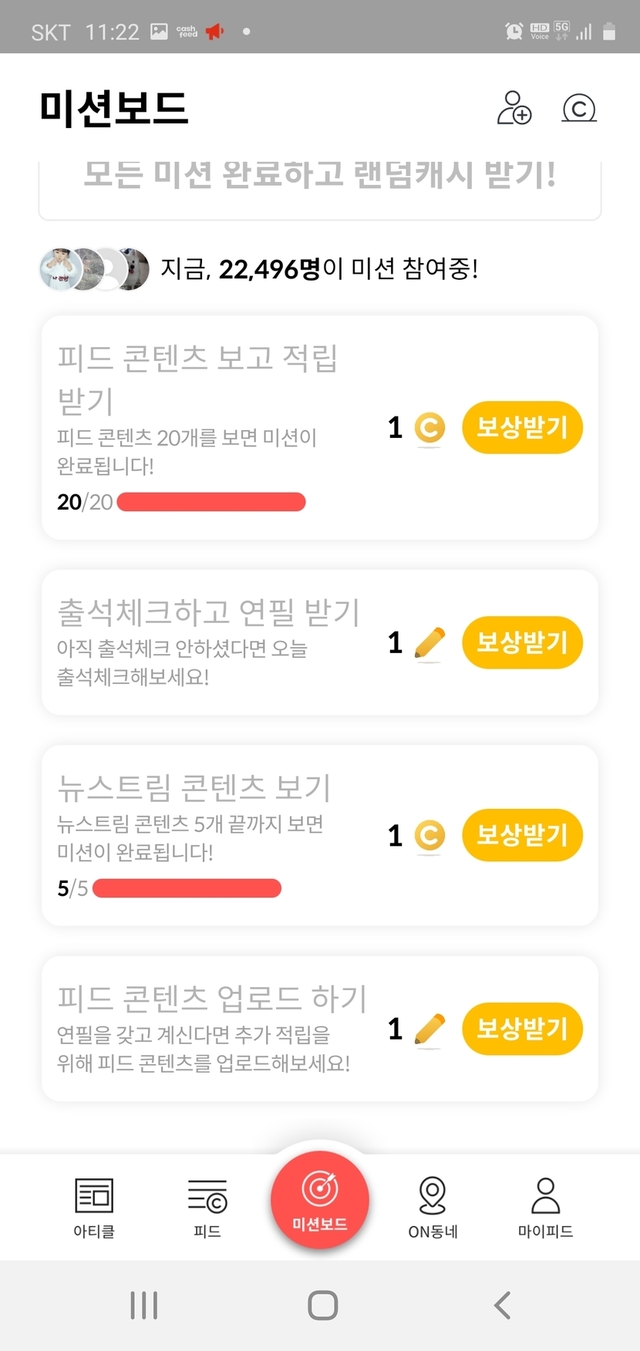The width and height of the screenshot is (640, 1351).
Task: Open the add friend icon
Action: (514, 107)
